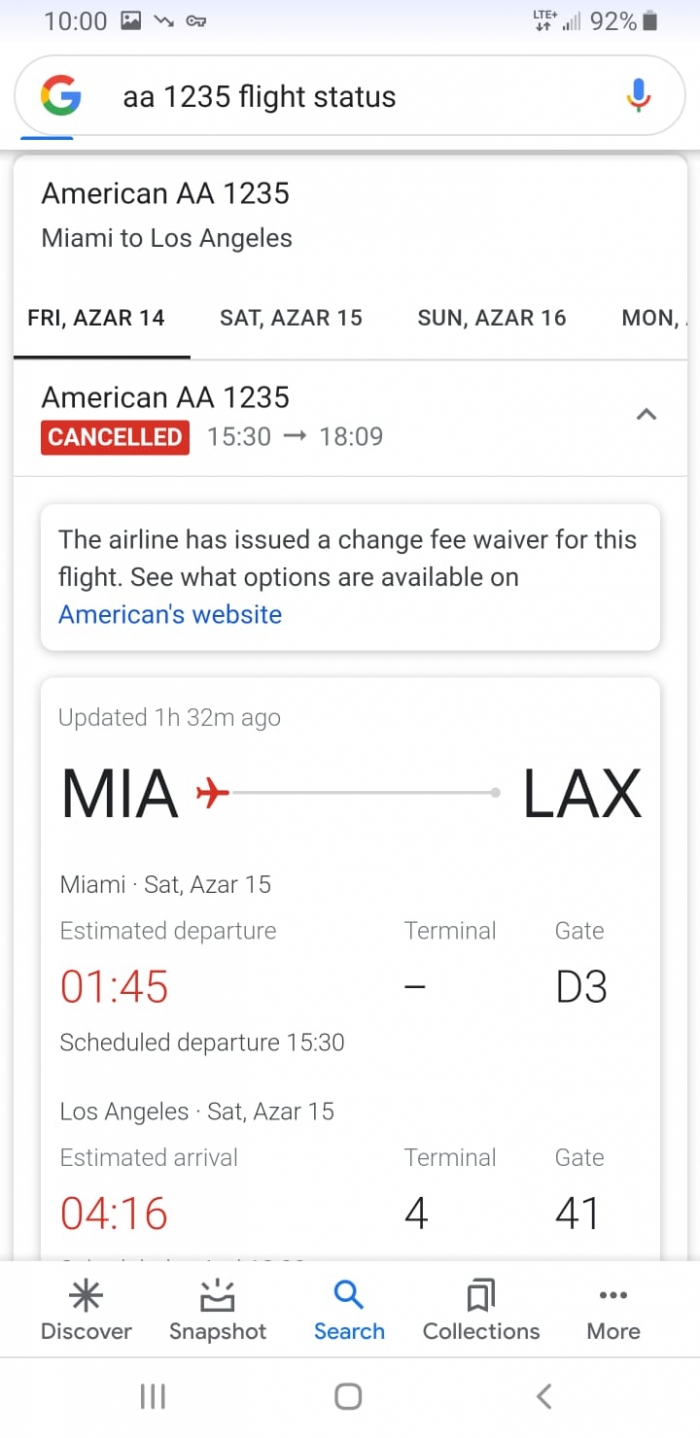
Task: Select the Search tab in bottom navigation
Action: [349, 1311]
